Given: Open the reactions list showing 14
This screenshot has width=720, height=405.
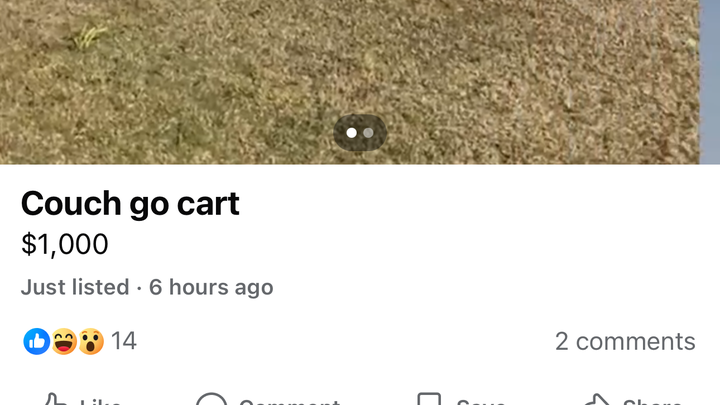Looking at the screenshot, I should [80, 341].
